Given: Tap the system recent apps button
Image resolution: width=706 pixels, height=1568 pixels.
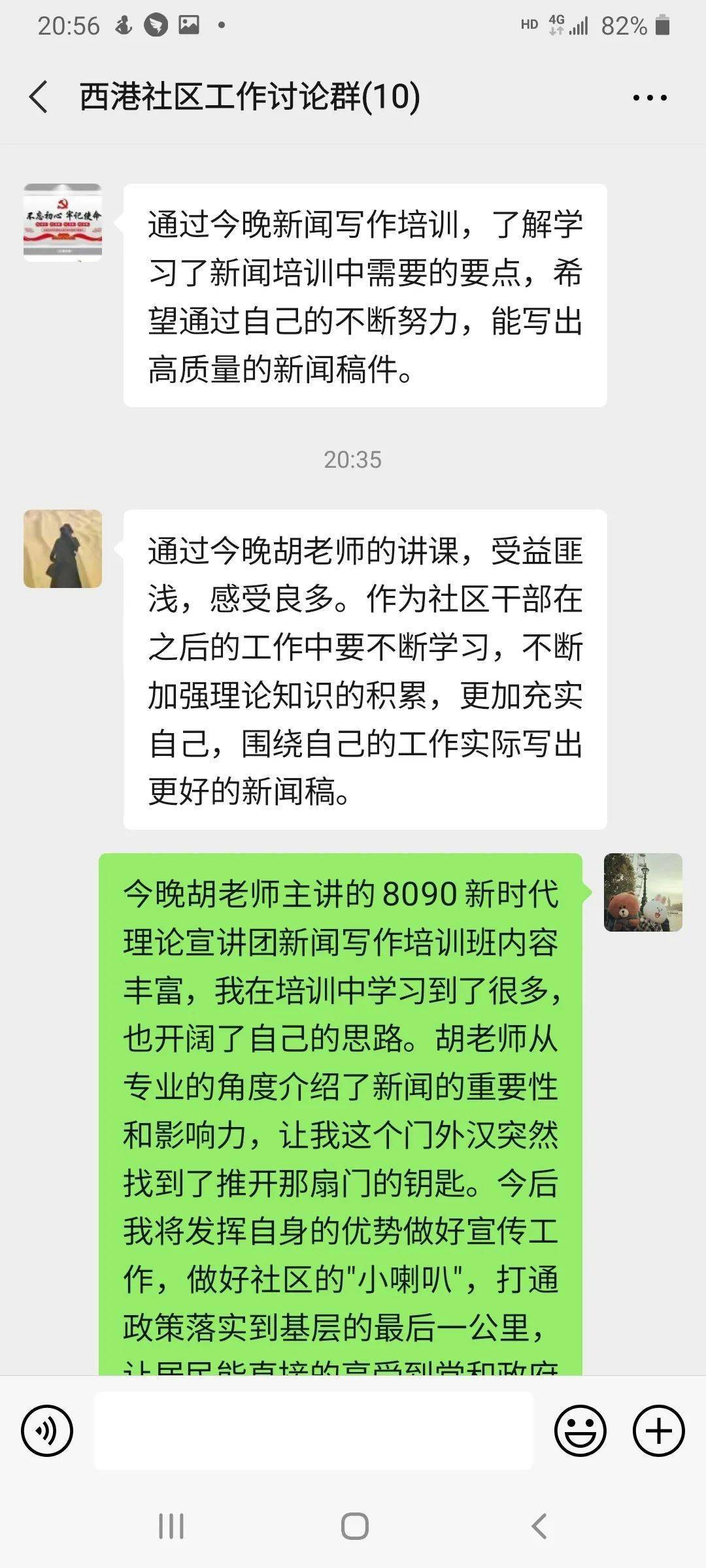Looking at the screenshot, I should click(171, 1527).
